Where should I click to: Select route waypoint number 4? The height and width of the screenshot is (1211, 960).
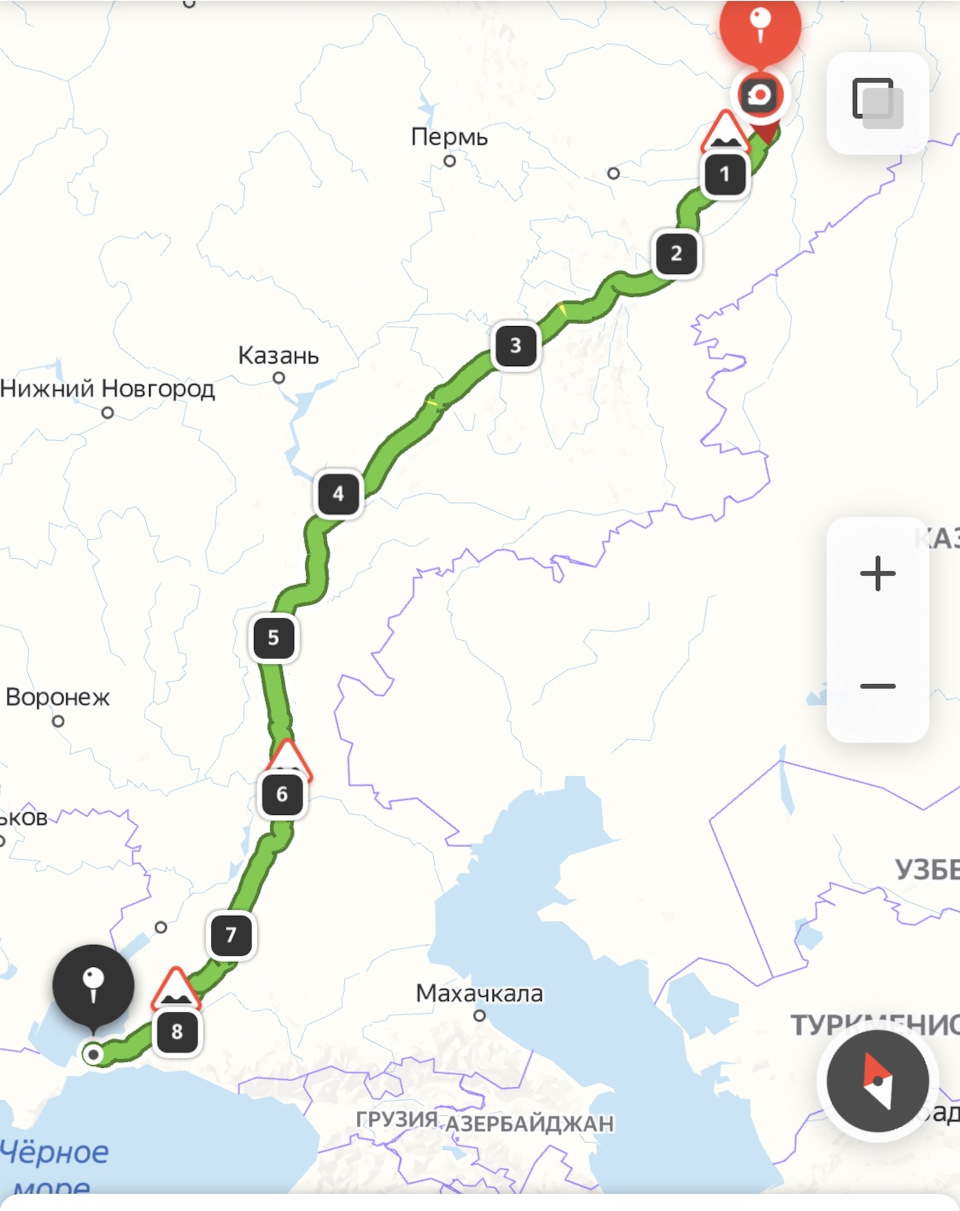tap(338, 493)
